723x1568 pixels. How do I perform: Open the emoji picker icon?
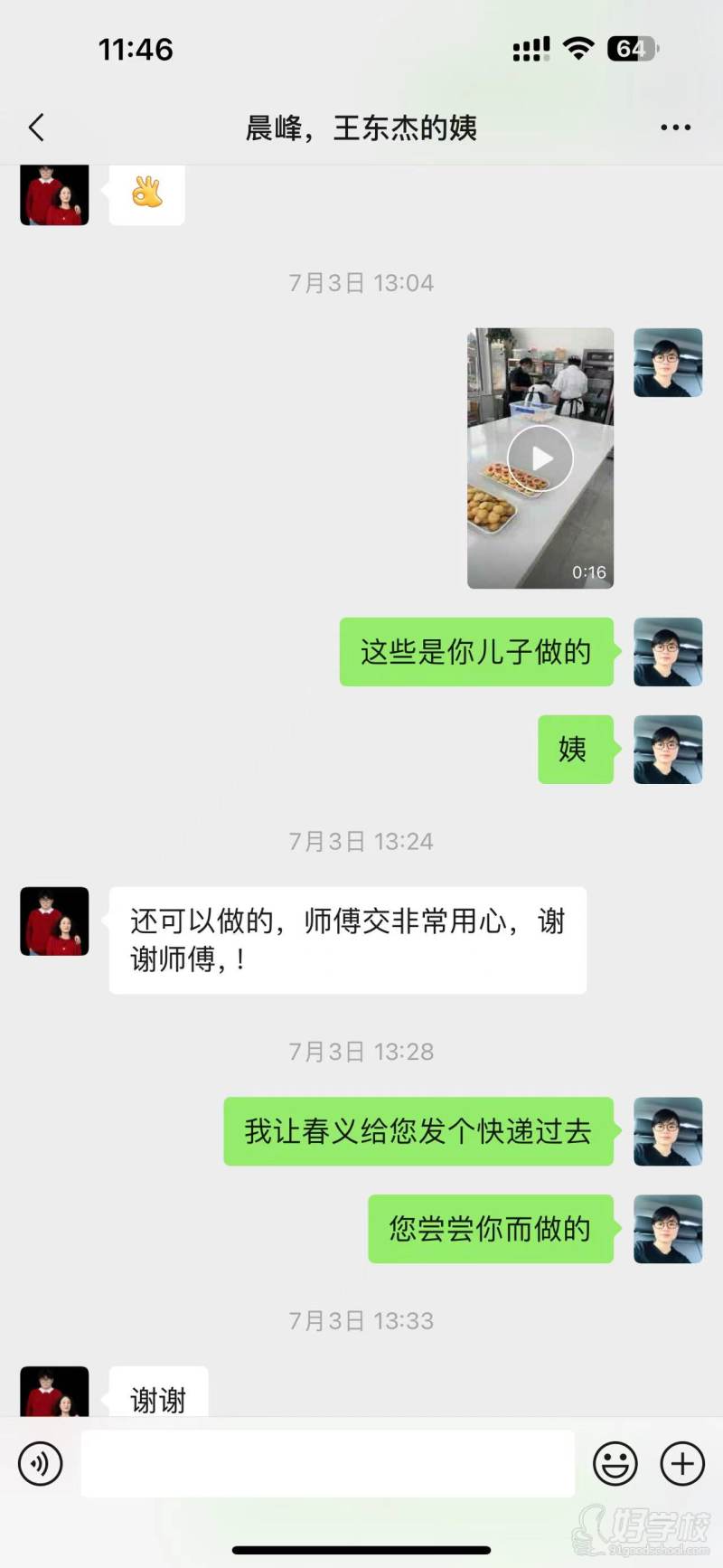[616, 1463]
